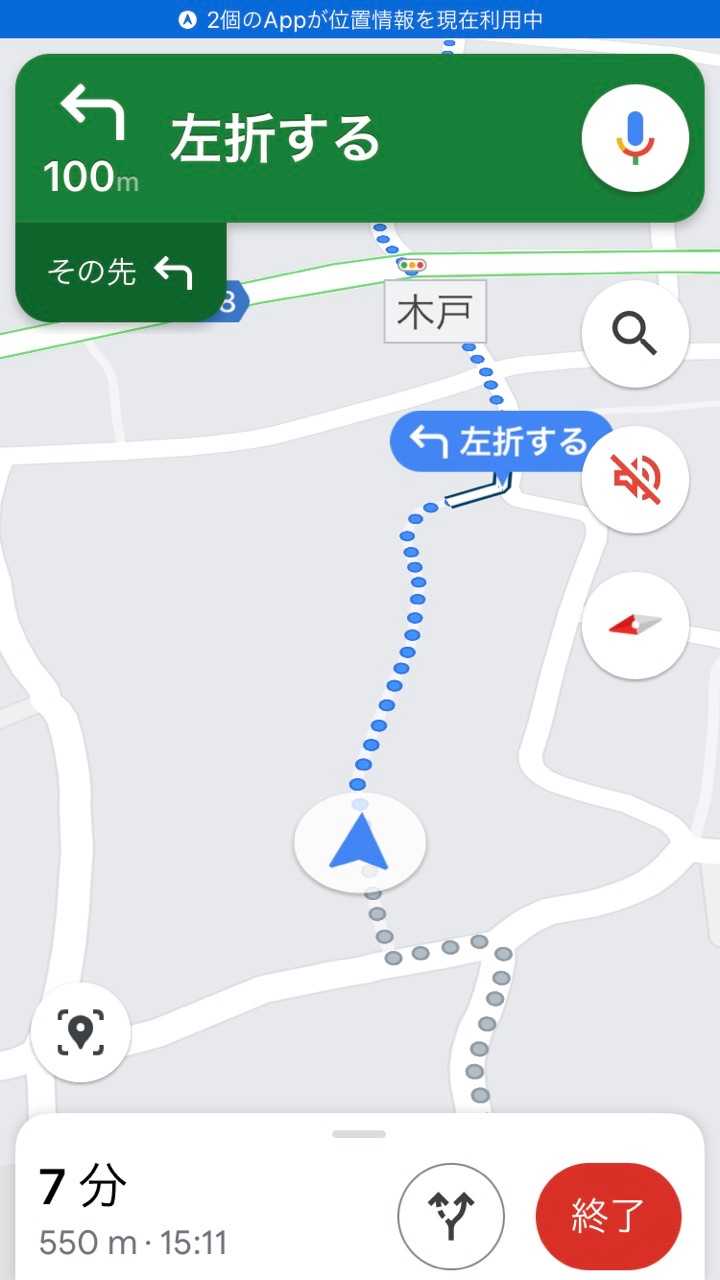Open search along the route
720x1280 pixels.
(x=635, y=334)
